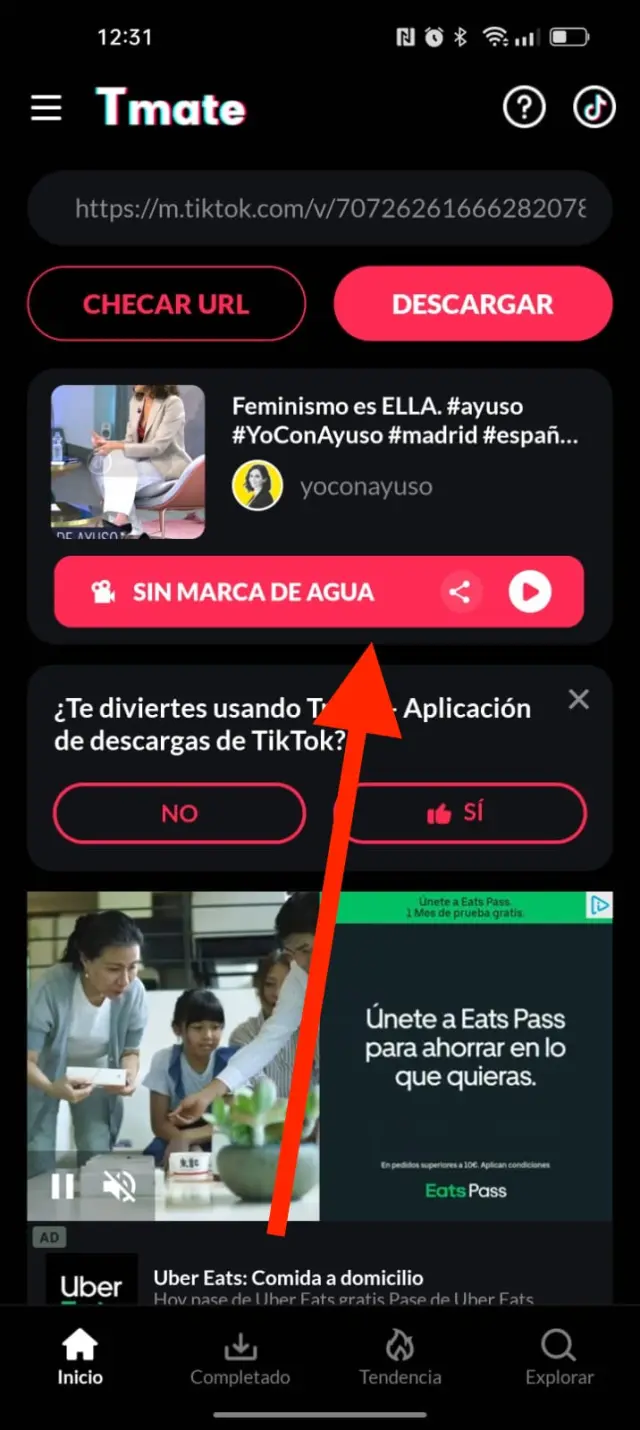Go to the Inicio tab
Viewport: 640px width, 1430px height.
(80, 1358)
